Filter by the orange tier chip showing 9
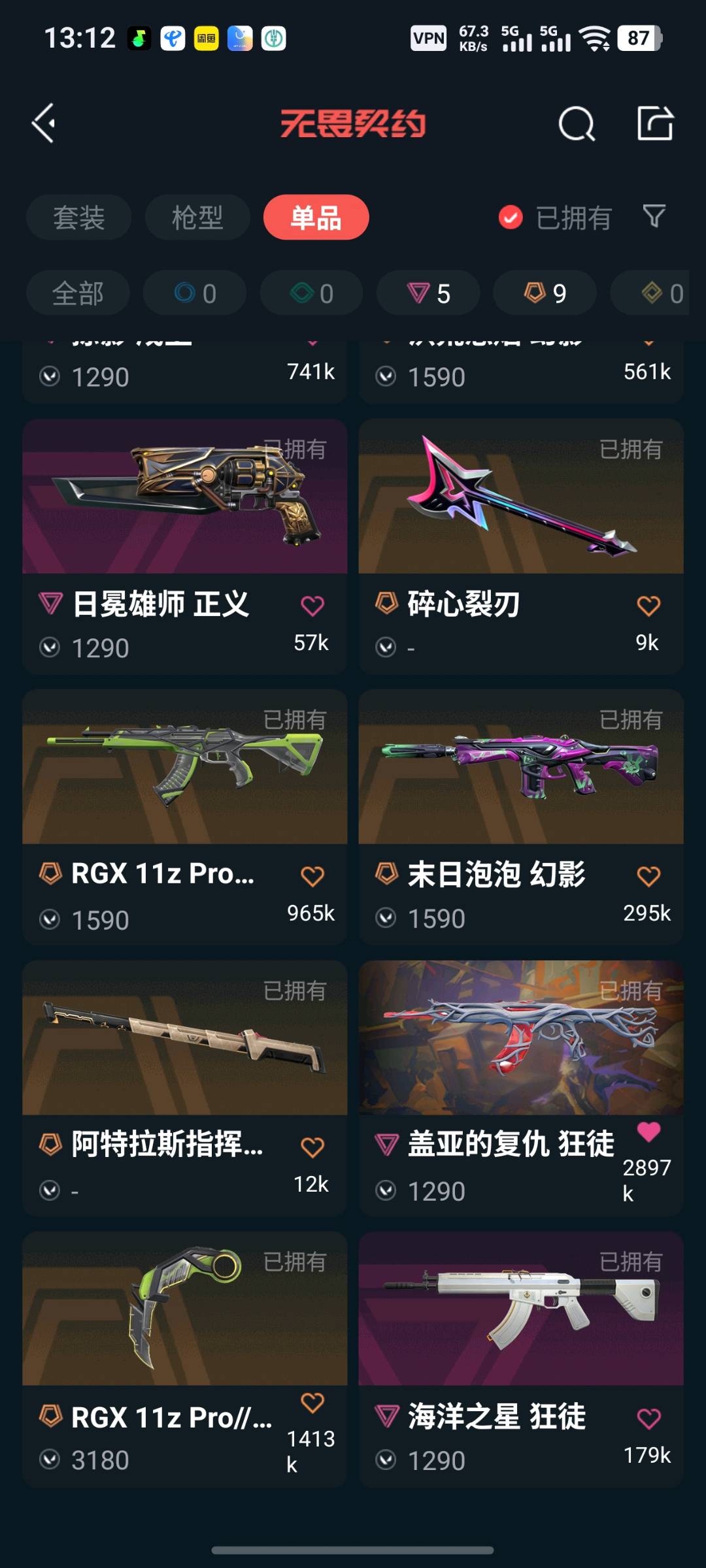This screenshot has height=1568, width=706. point(545,293)
